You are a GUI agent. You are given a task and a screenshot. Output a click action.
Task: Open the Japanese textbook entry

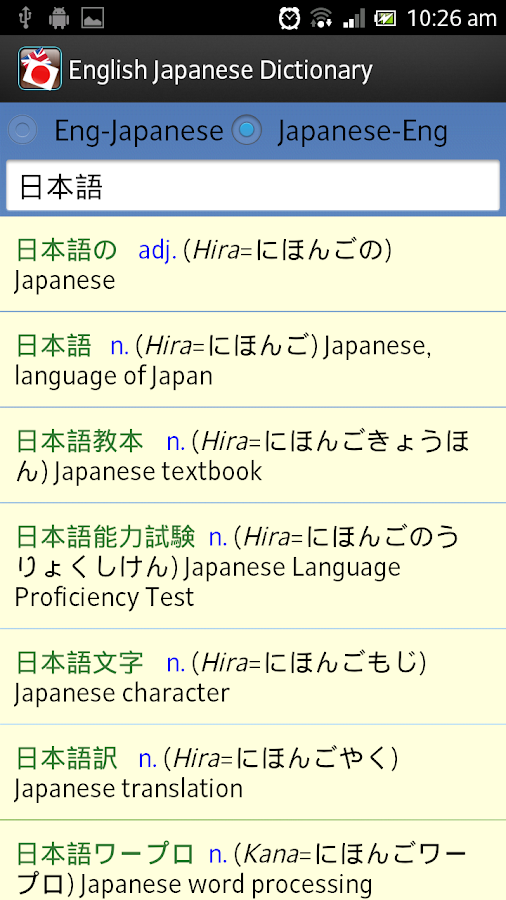coord(253,455)
